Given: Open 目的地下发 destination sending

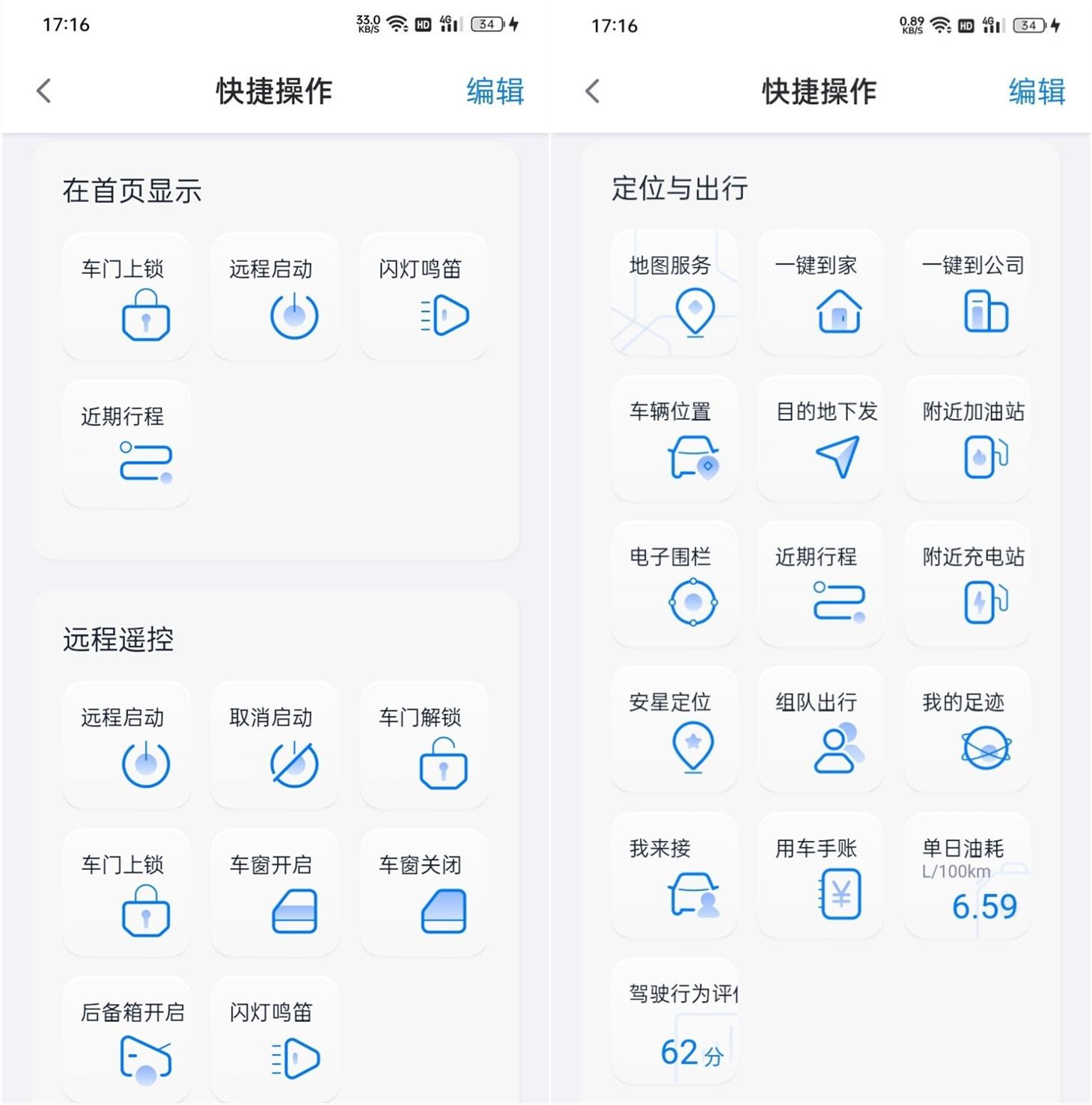Looking at the screenshot, I should 820,439.
